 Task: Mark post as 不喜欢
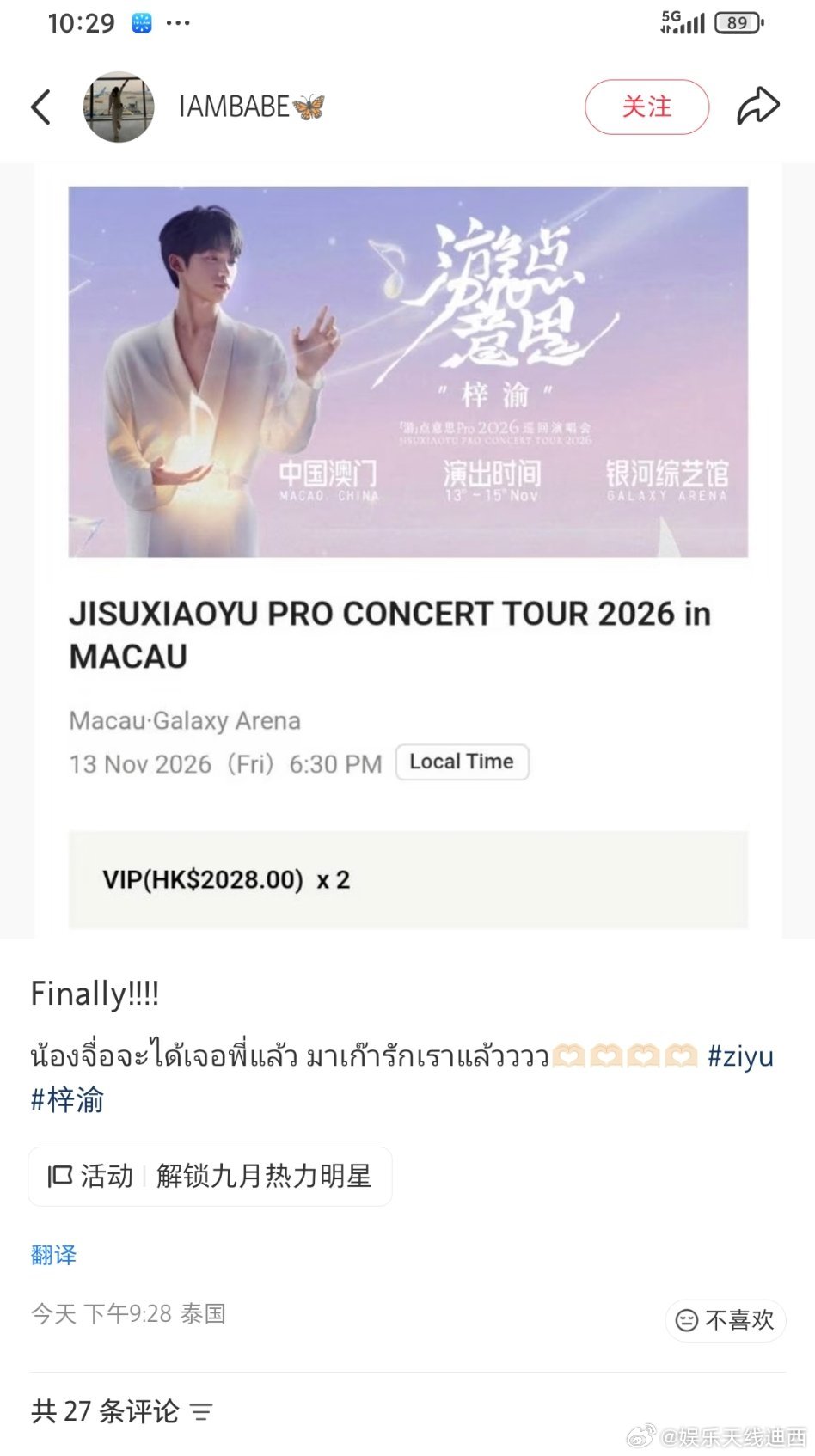(726, 1320)
